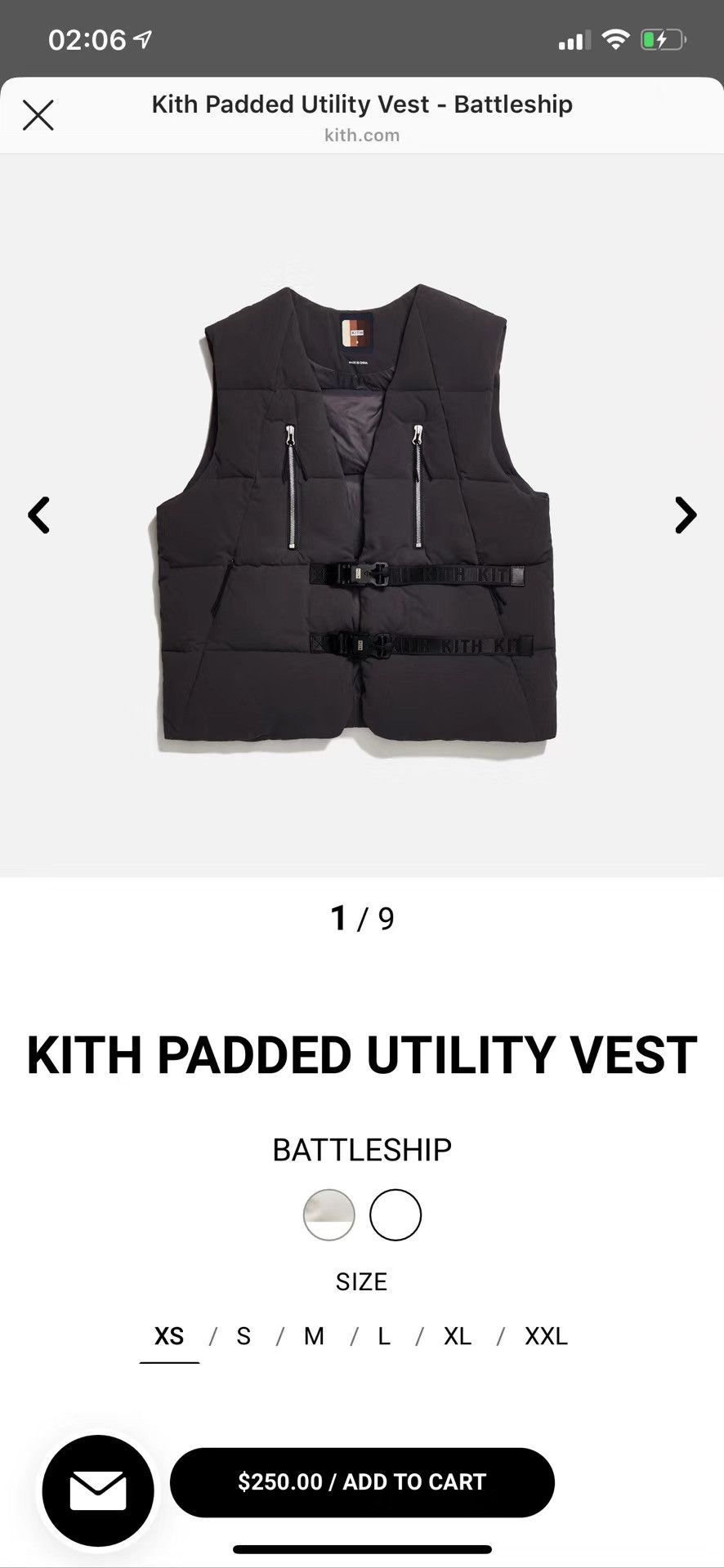Close the product page with the X
Screen dimensions: 724x1568
pos(38,114)
